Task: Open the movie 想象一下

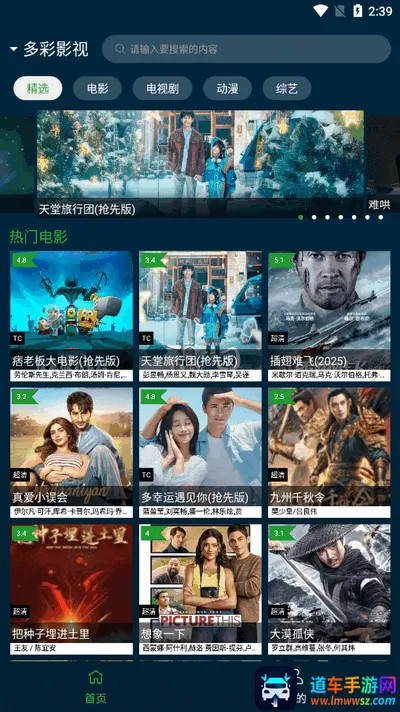Action: 200,589
